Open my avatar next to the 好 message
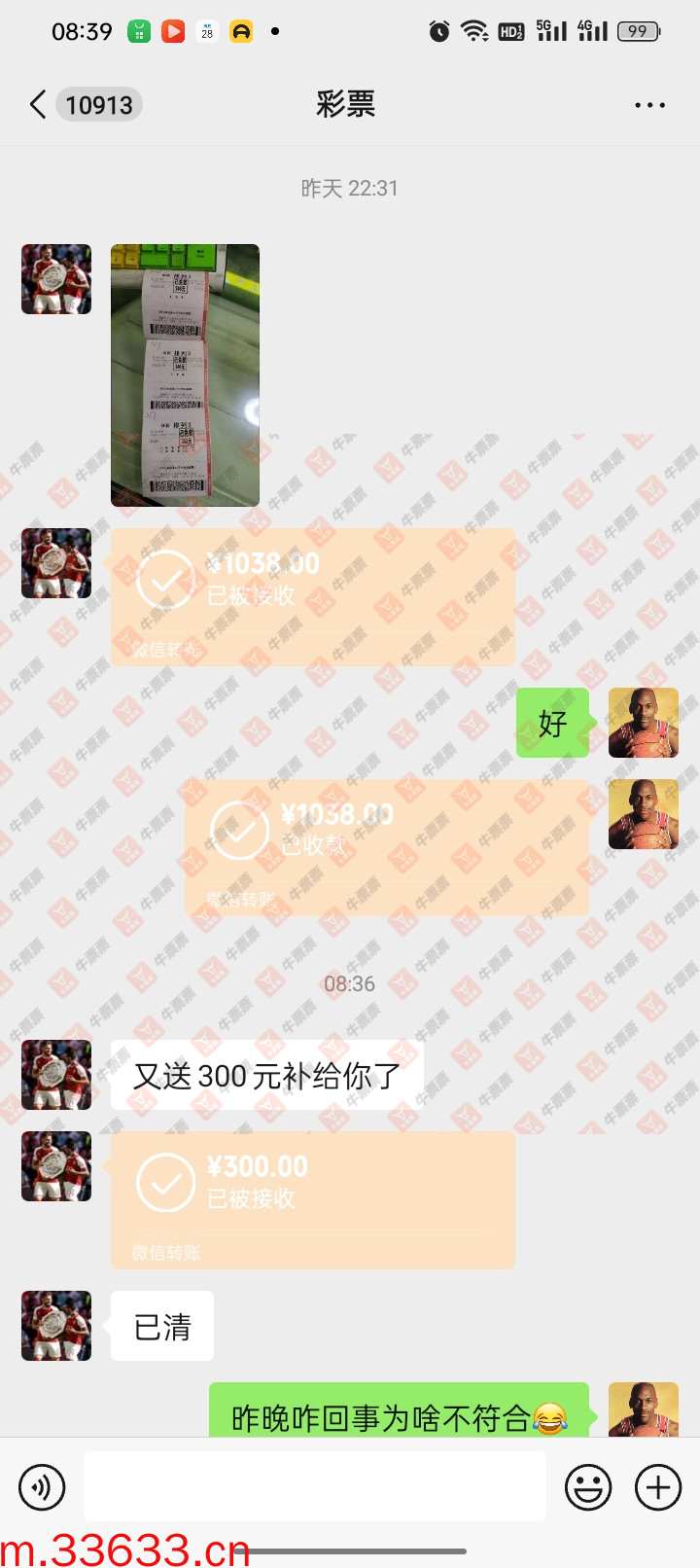The width and height of the screenshot is (700, 1568). [643, 723]
